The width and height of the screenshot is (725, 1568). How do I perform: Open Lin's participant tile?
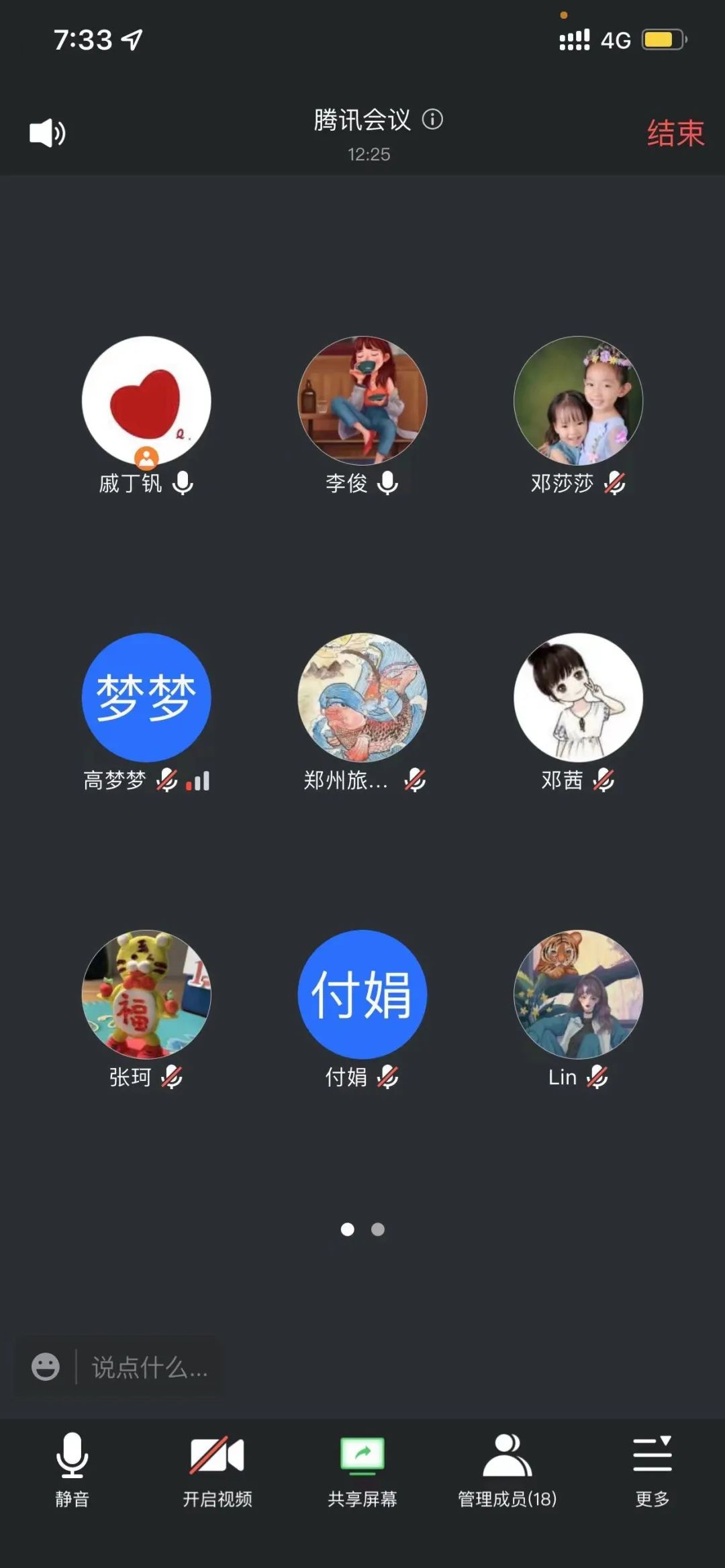(578, 994)
